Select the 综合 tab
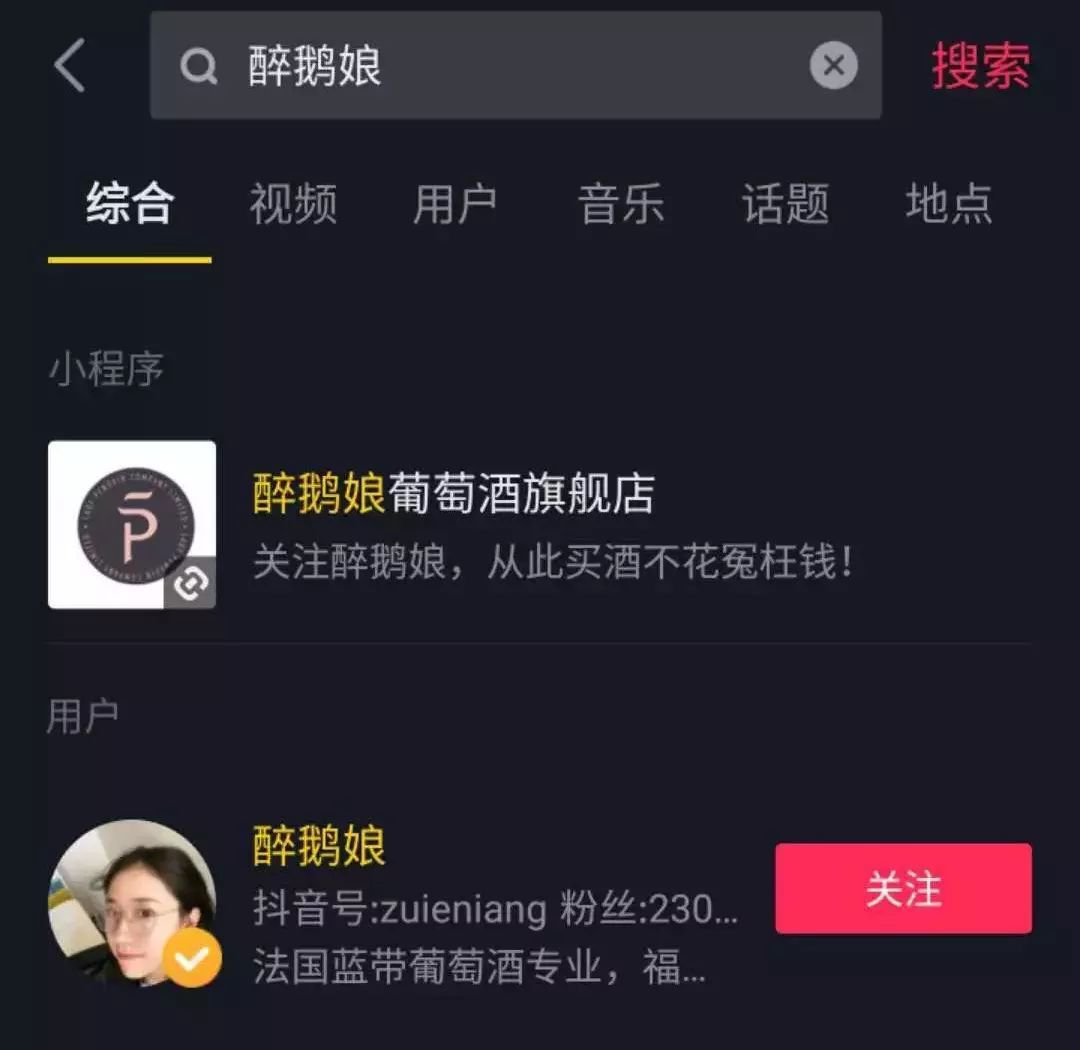The height and width of the screenshot is (1050, 1080). click(x=130, y=204)
